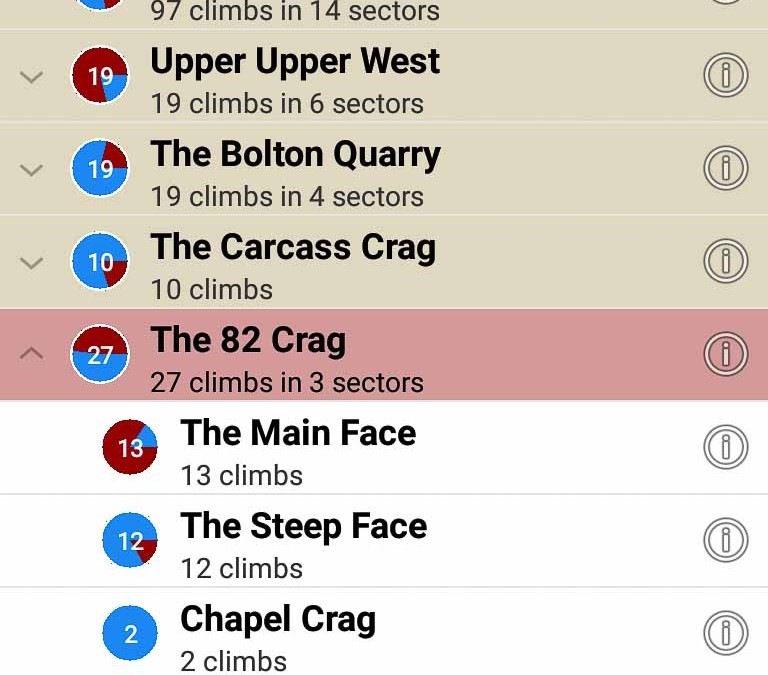Open Chapel Crag sector
Viewport: 768px width, 675px height.
(x=278, y=633)
